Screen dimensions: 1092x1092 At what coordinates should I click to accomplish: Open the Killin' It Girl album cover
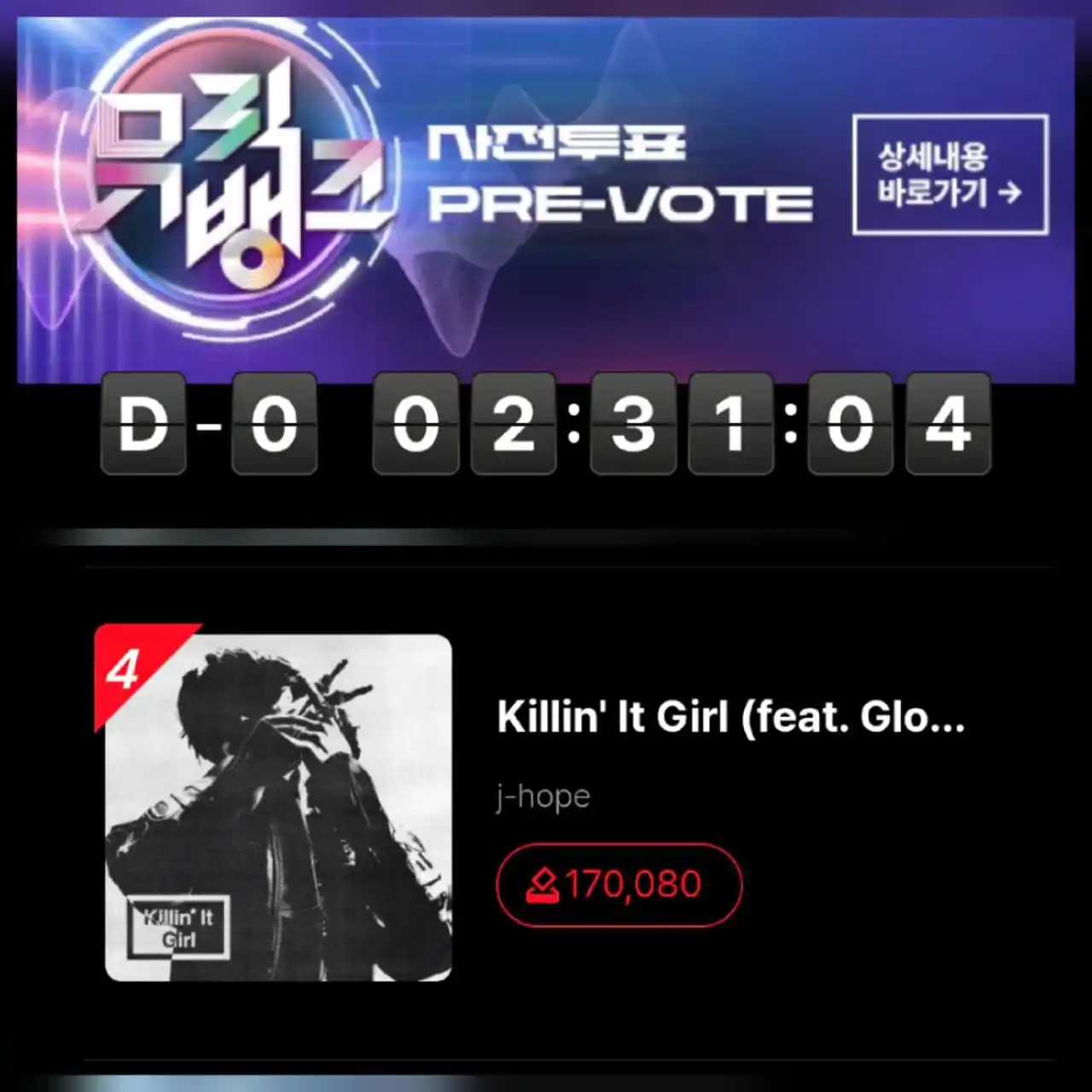[x=278, y=807]
